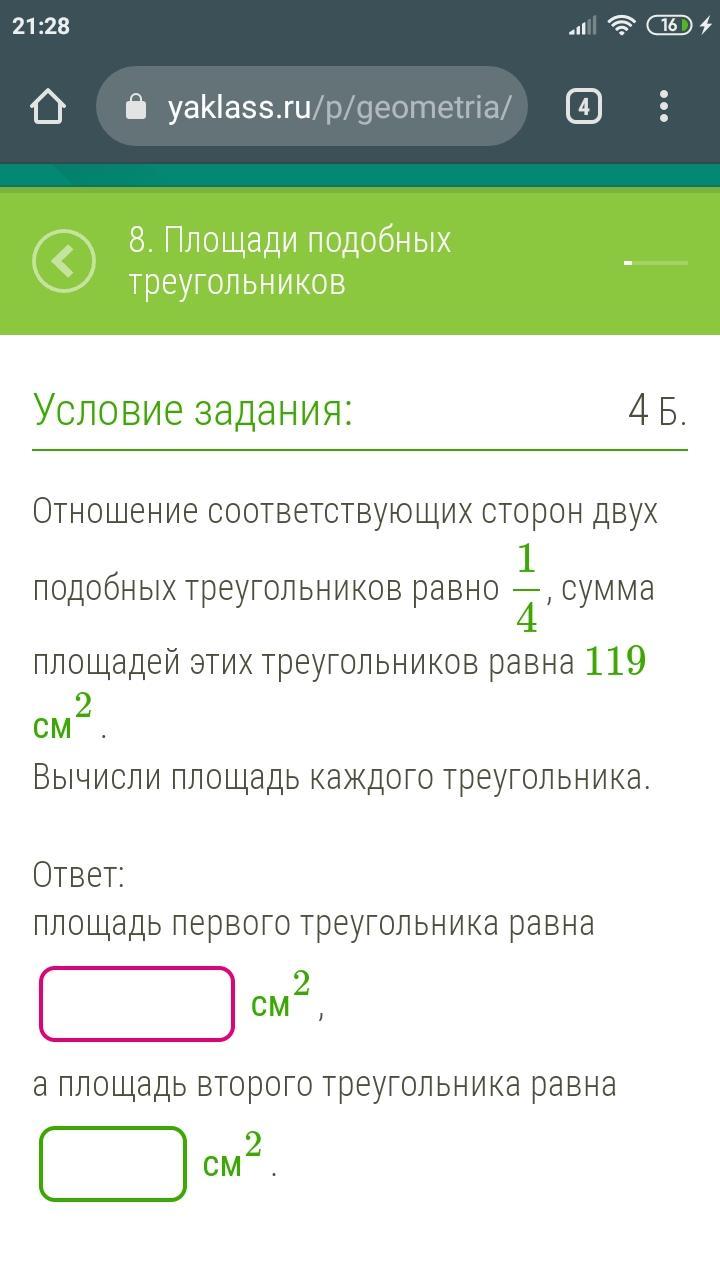
Task: Go to the browser home page
Action: click(x=48, y=106)
